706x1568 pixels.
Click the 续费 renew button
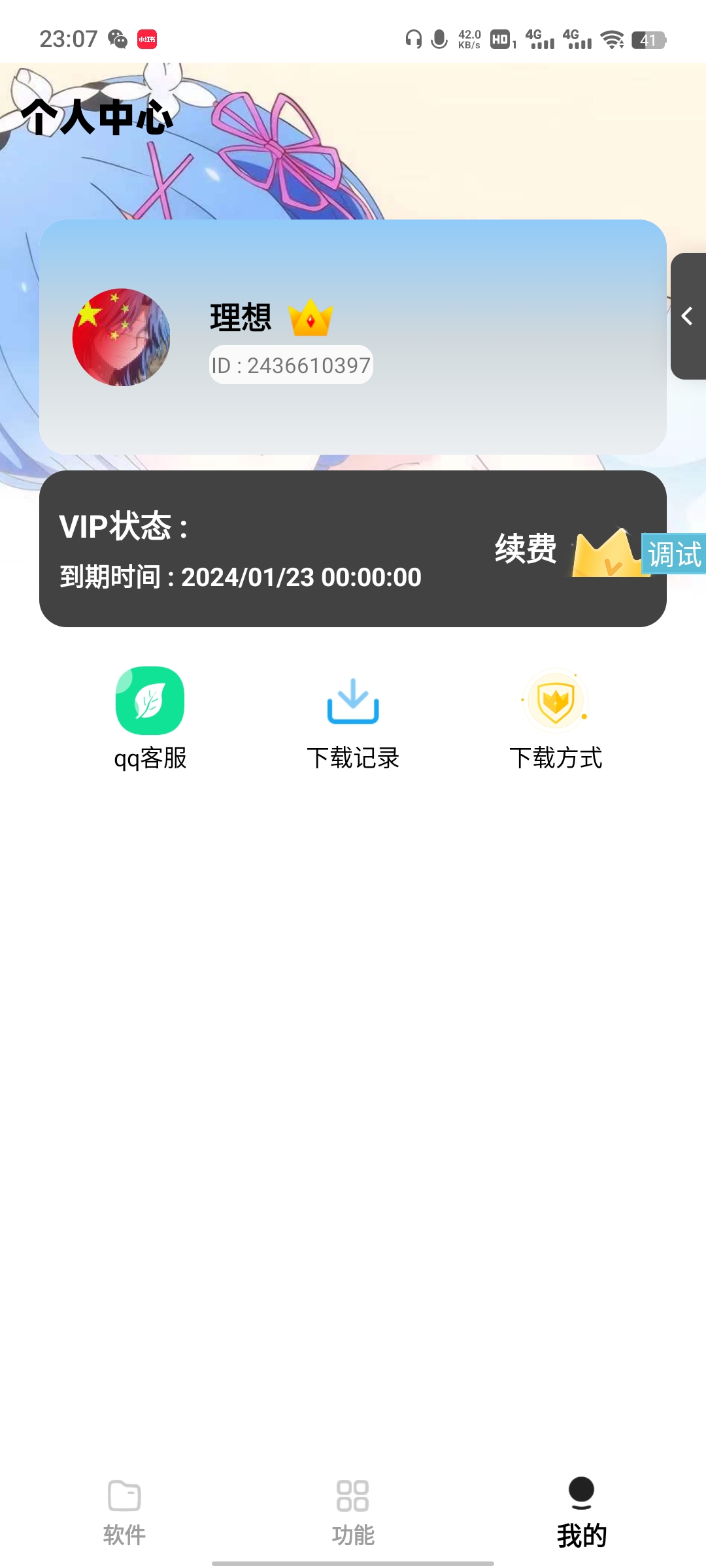(x=525, y=551)
